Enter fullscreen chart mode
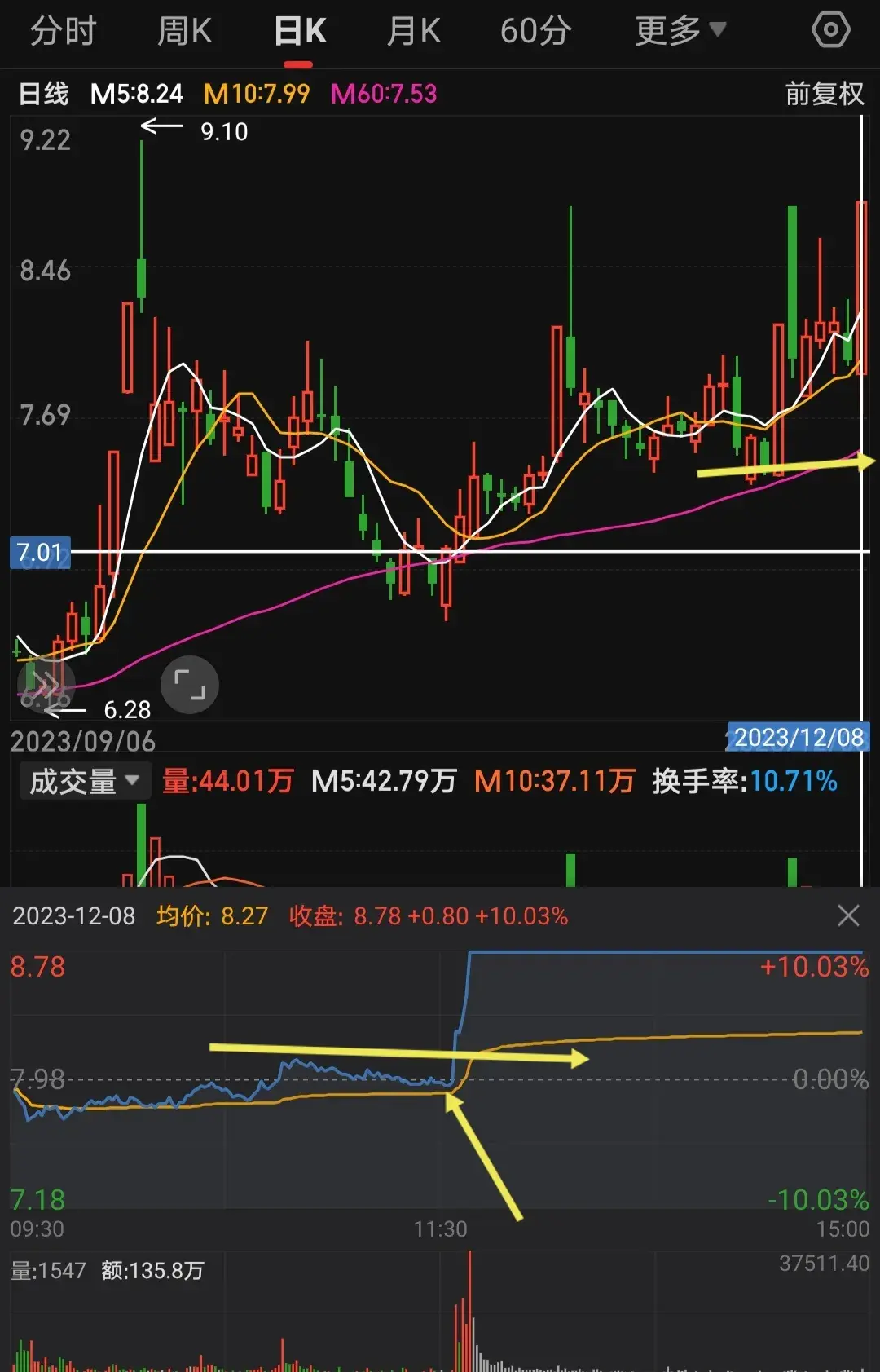Viewport: 880px width, 1372px height. [x=190, y=685]
